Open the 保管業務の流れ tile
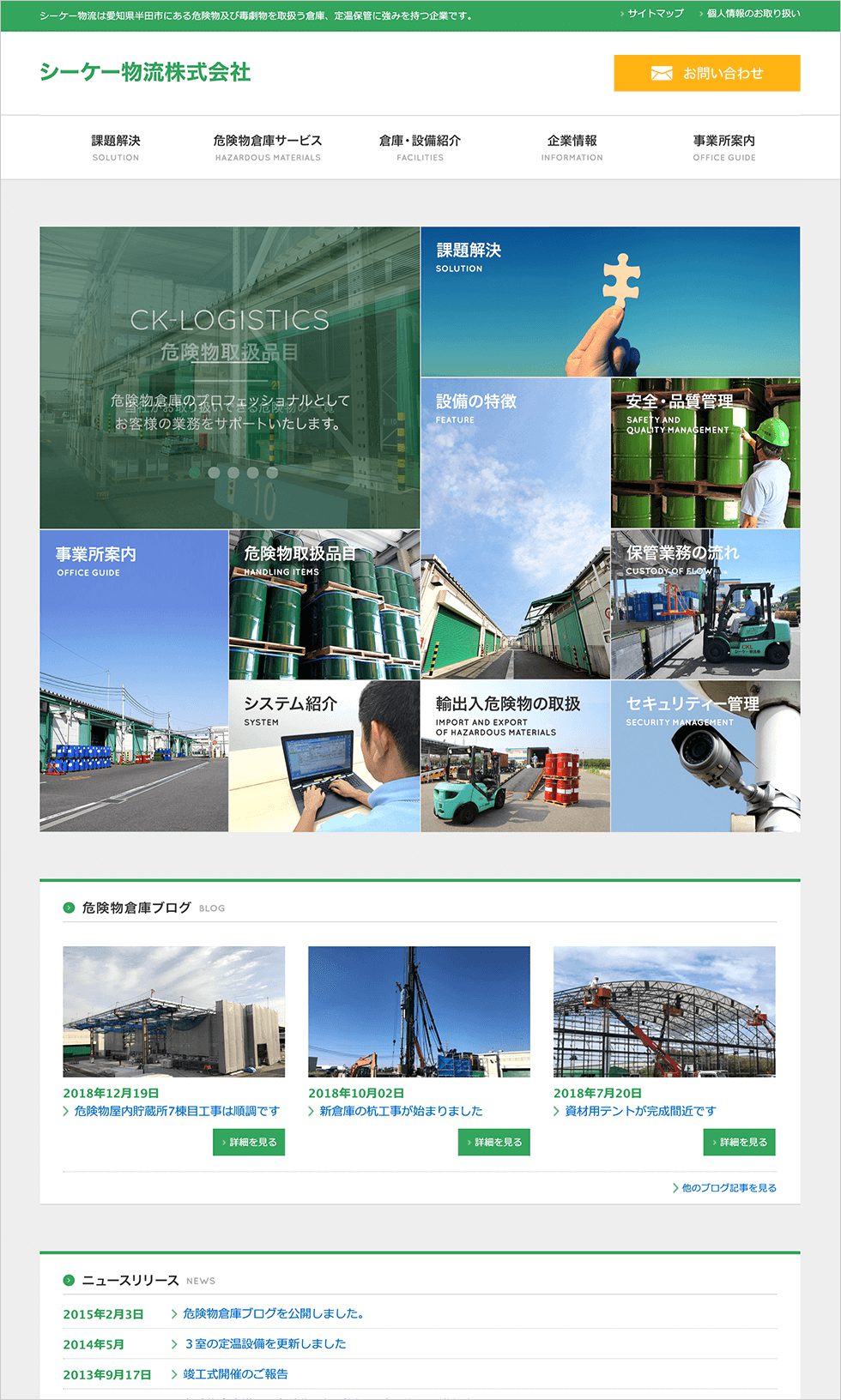The image size is (841, 1400). click(x=705, y=604)
